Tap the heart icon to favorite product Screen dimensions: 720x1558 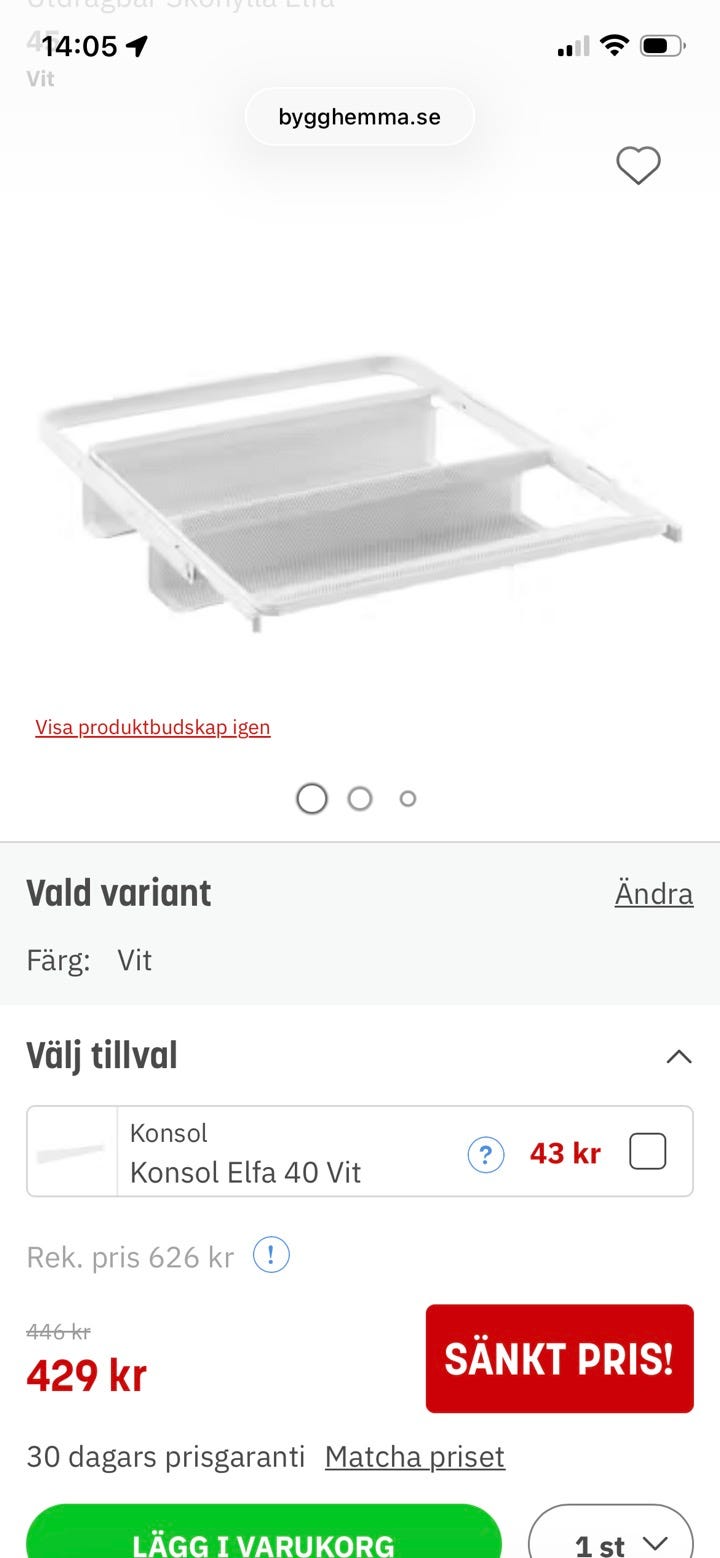pyautogui.click(x=638, y=165)
